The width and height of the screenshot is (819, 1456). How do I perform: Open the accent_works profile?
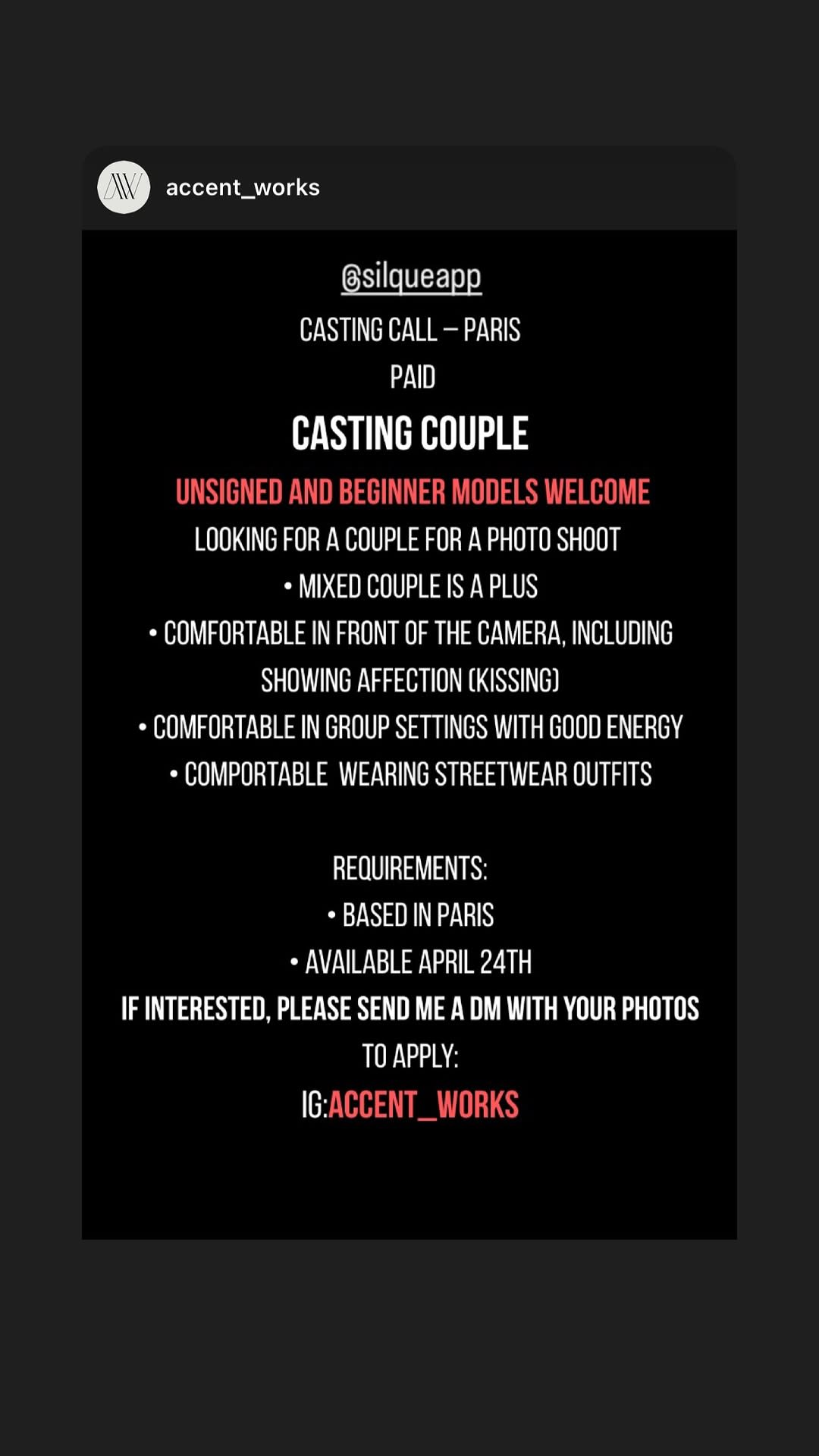(241, 187)
